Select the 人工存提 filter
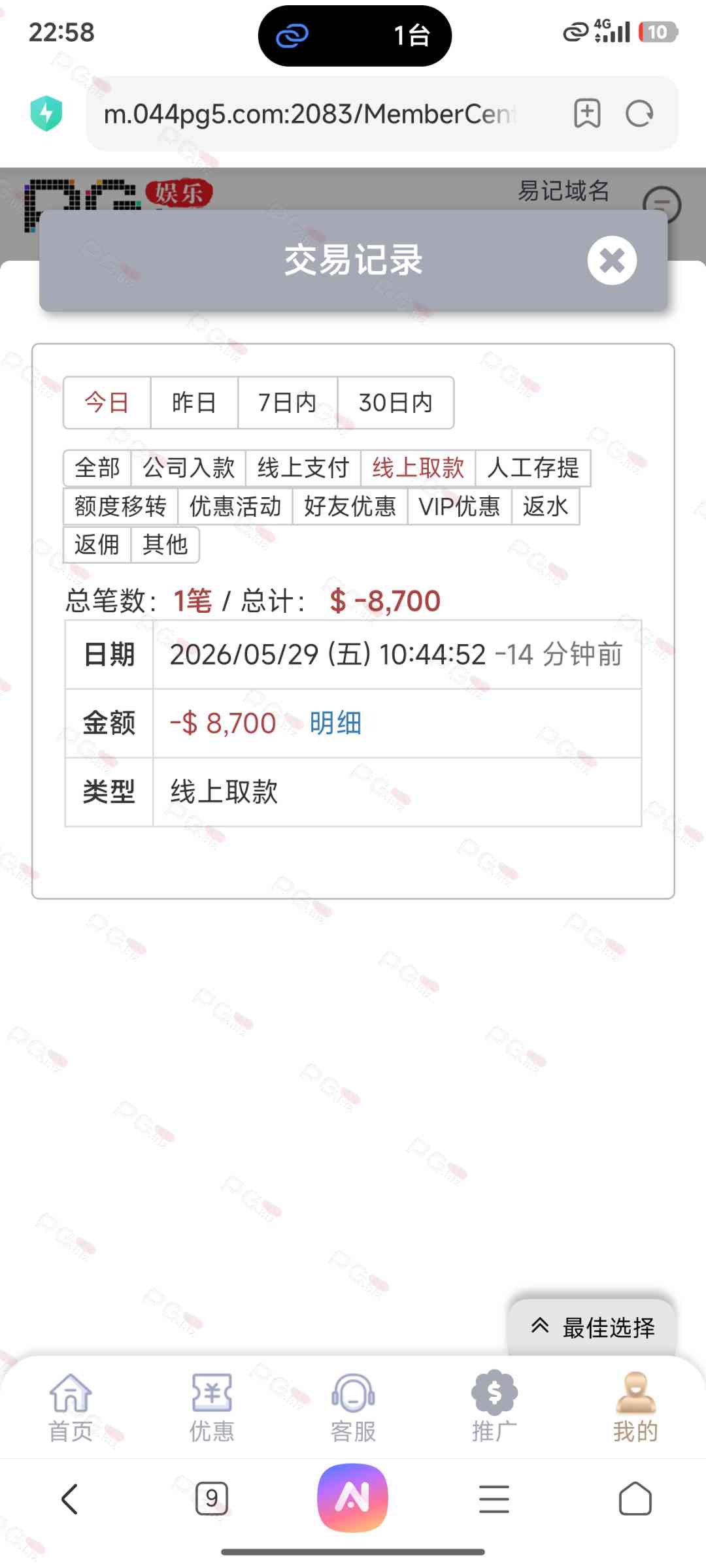The height and width of the screenshot is (1568, 706). point(533,468)
